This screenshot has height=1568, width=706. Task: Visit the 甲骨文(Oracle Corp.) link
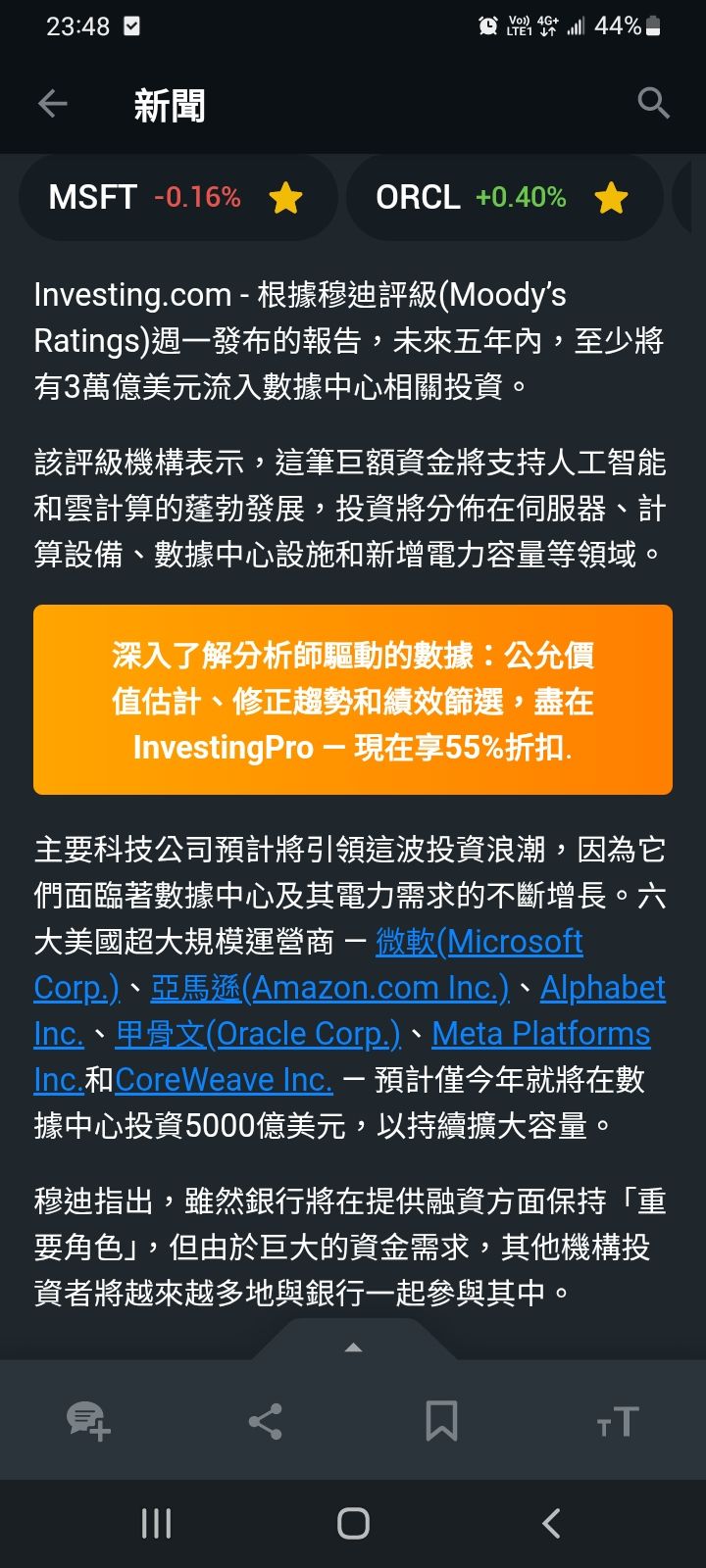pyautogui.click(x=258, y=1034)
